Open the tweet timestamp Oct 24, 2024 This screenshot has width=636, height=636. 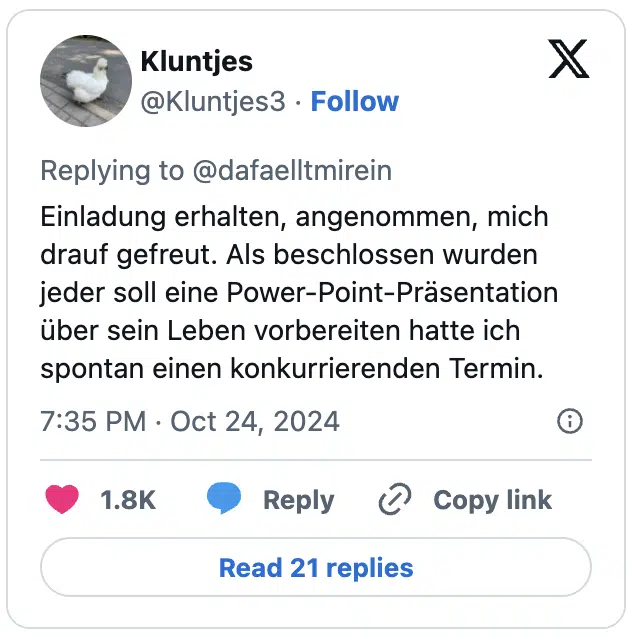(x=190, y=421)
